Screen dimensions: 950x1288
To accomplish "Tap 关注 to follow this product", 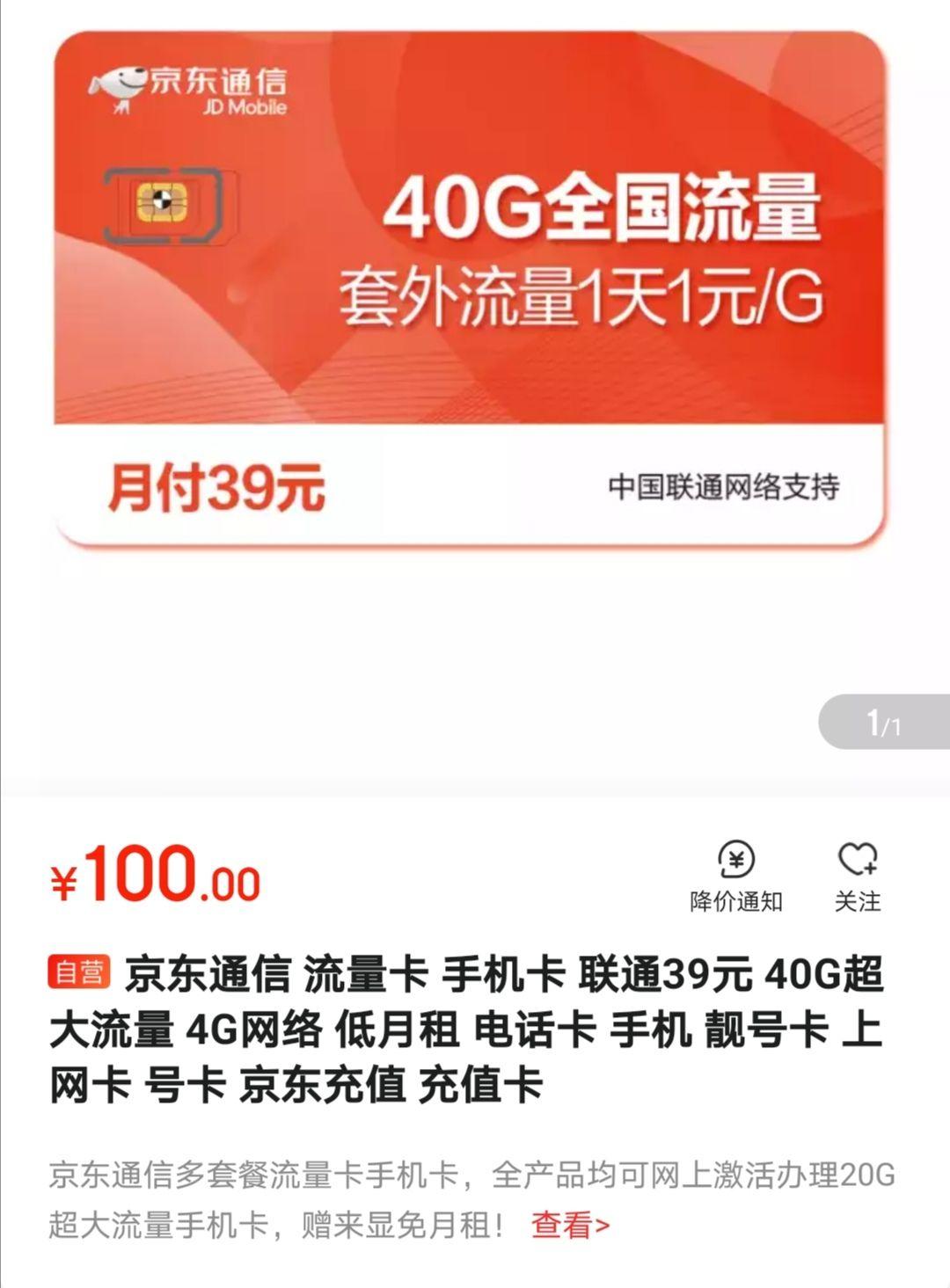I will 857,876.
